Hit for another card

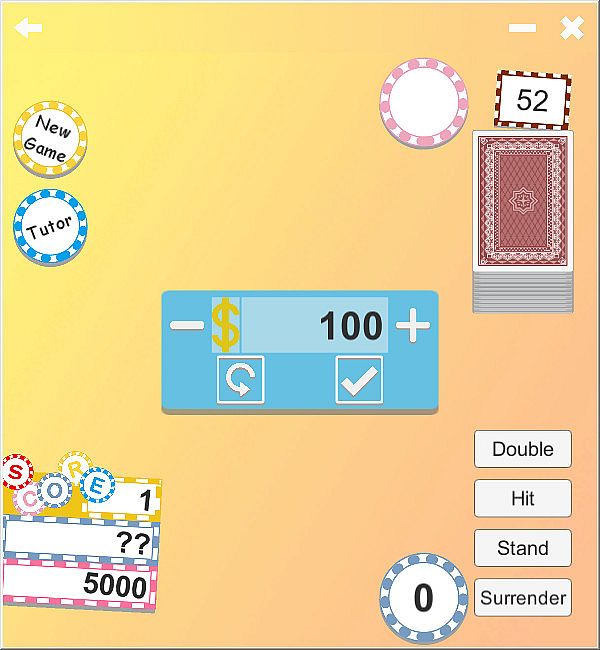(522, 498)
